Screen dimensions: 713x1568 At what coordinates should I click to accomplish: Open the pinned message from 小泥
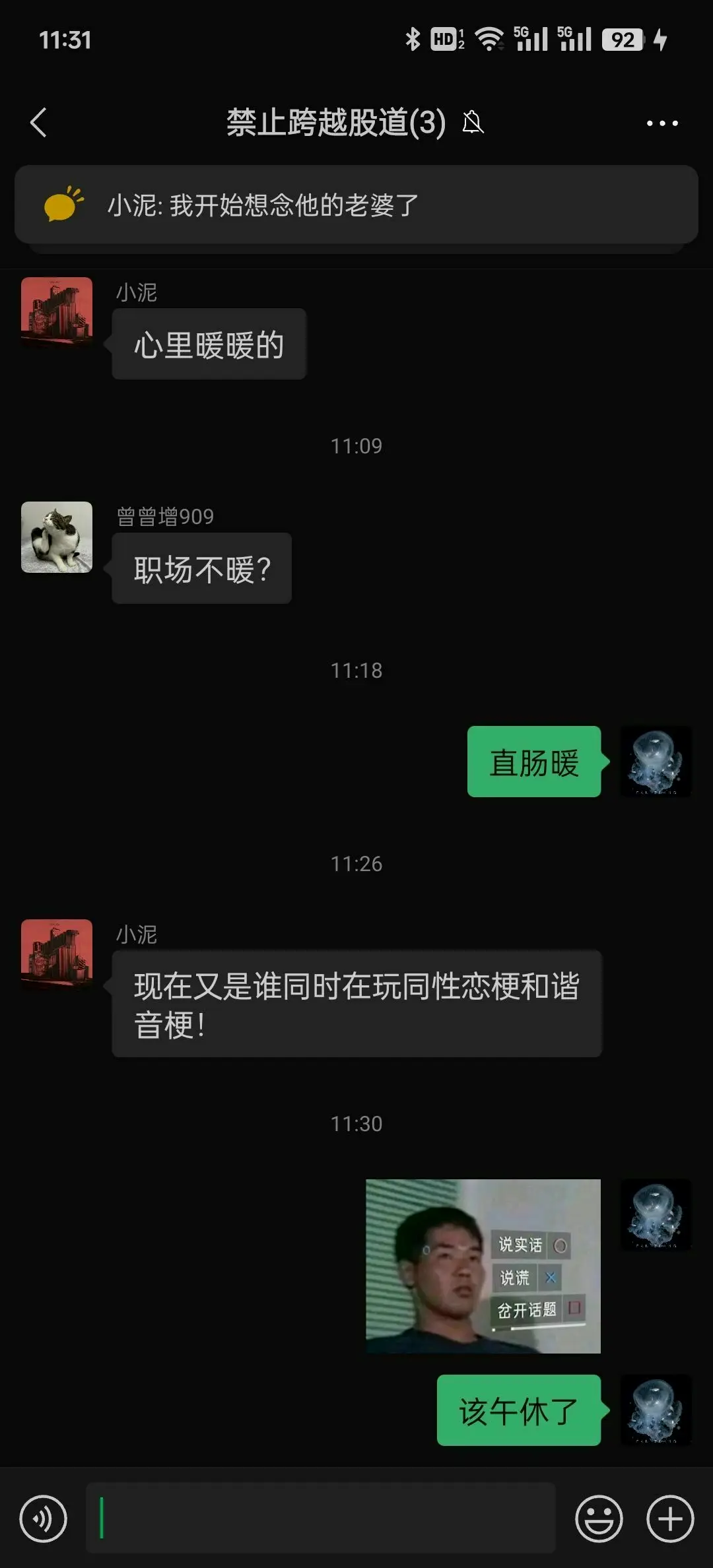(x=355, y=205)
